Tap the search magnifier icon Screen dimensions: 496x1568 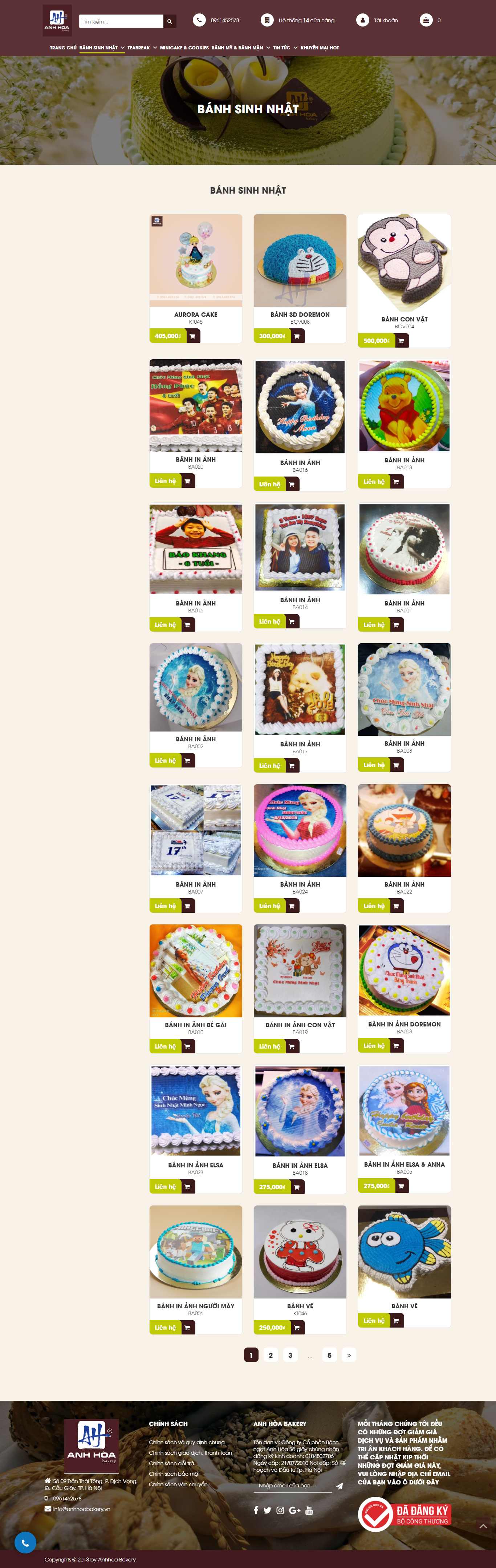click(170, 21)
